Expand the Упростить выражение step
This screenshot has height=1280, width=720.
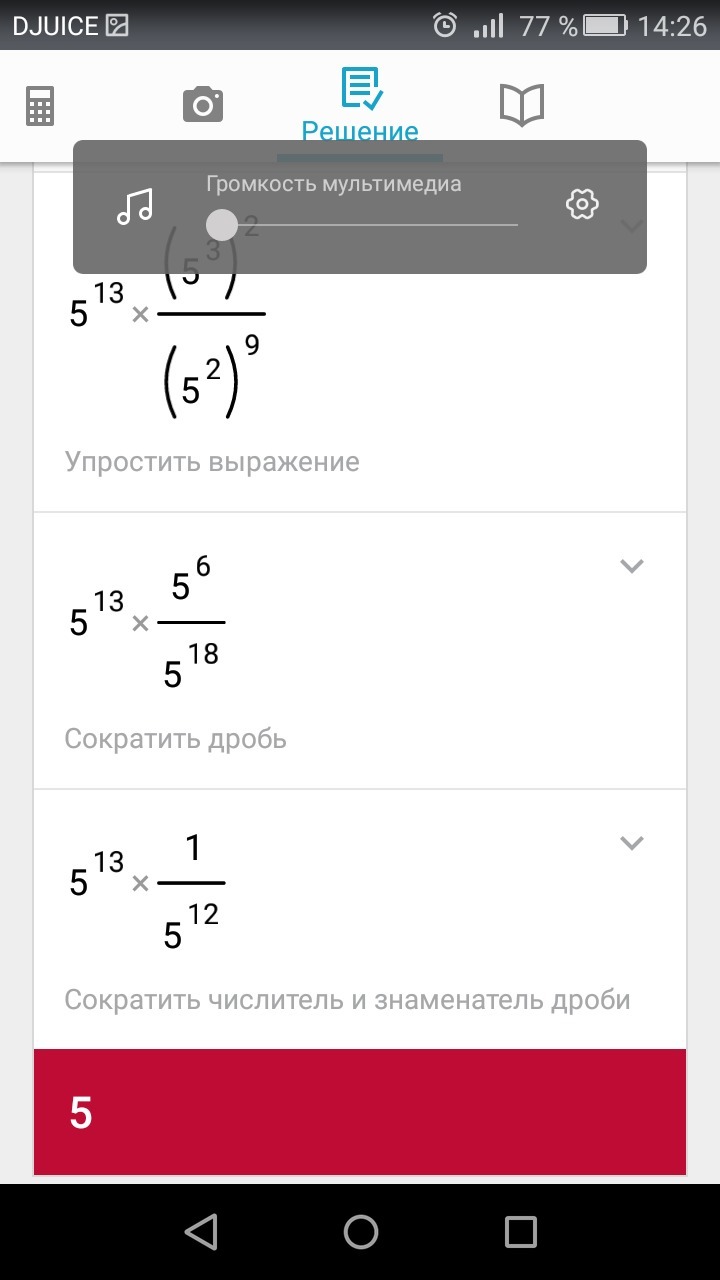click(631, 226)
